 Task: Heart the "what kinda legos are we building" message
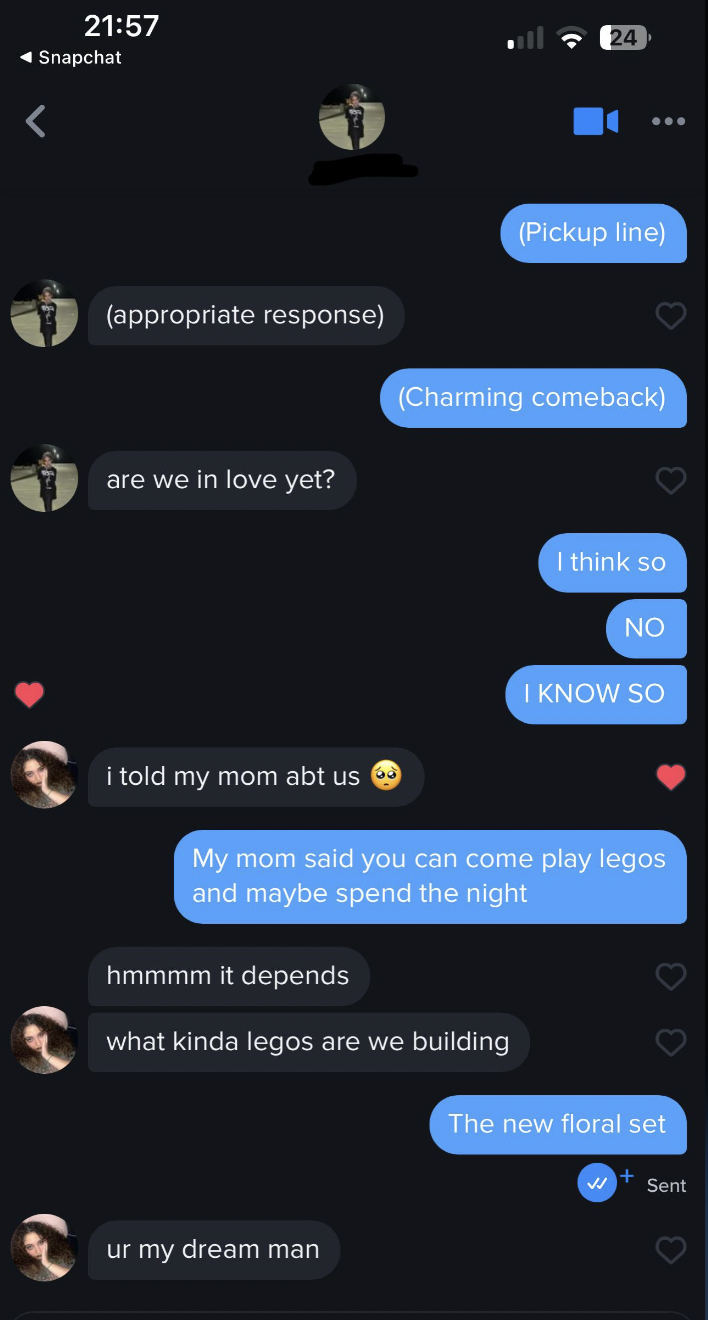(670, 1042)
